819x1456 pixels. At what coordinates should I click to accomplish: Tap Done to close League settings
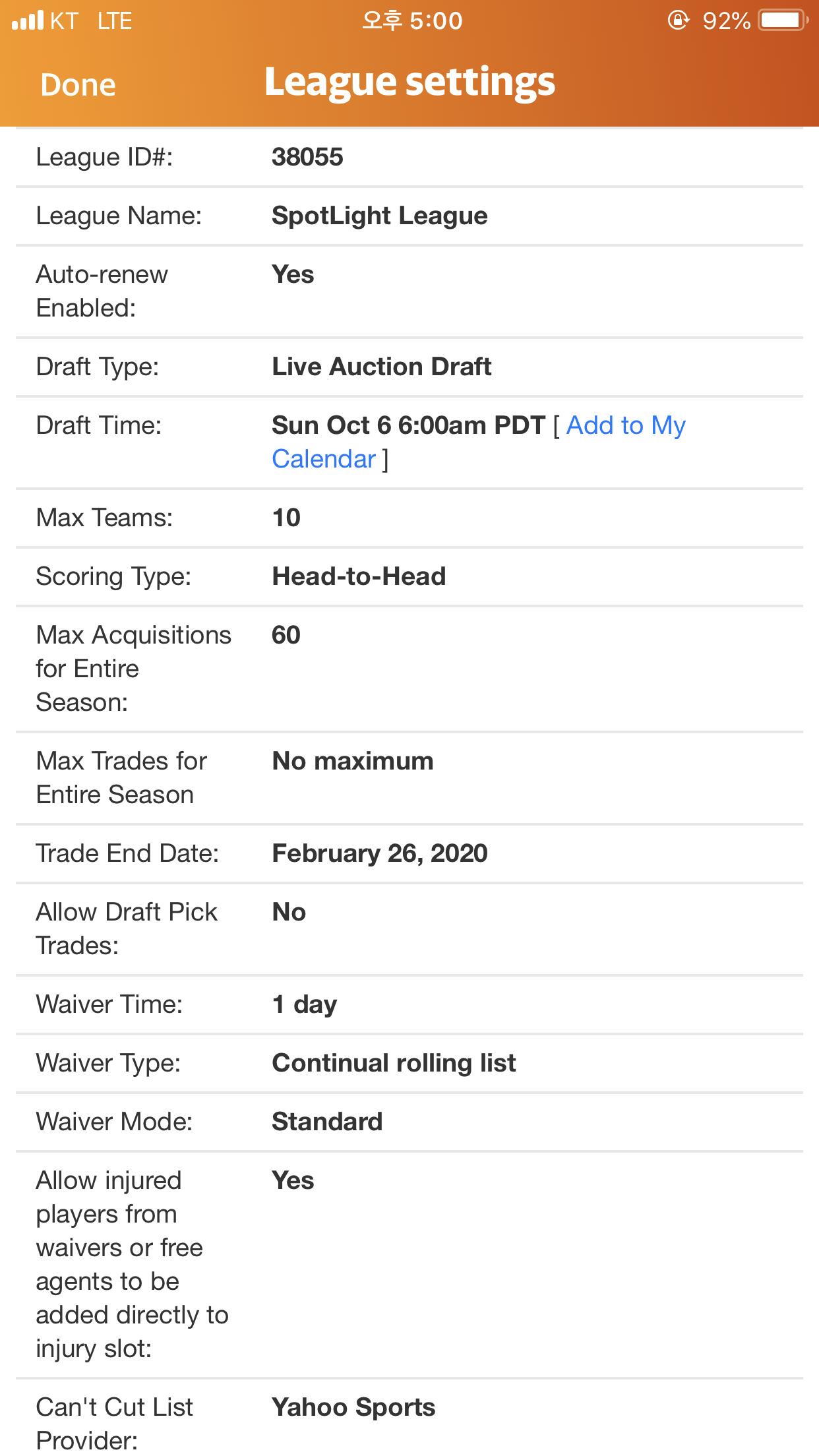[x=78, y=85]
